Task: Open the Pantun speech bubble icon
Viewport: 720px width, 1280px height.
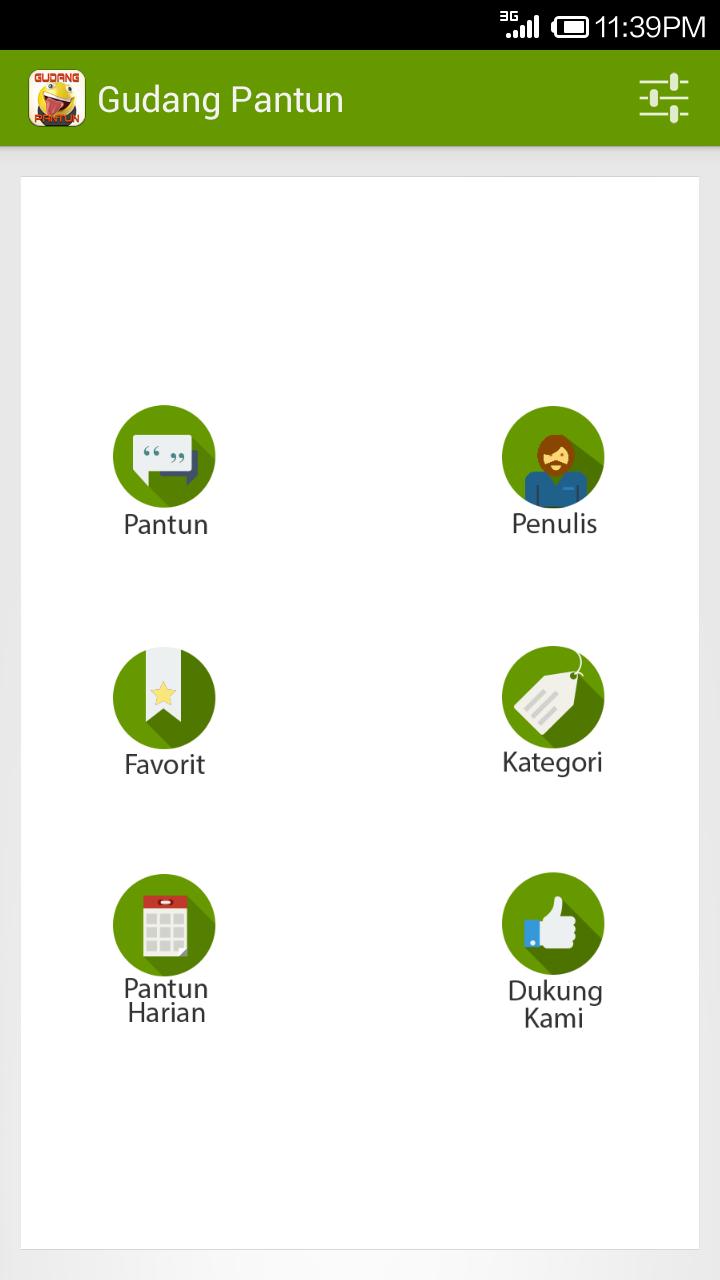Action: click(x=163, y=456)
